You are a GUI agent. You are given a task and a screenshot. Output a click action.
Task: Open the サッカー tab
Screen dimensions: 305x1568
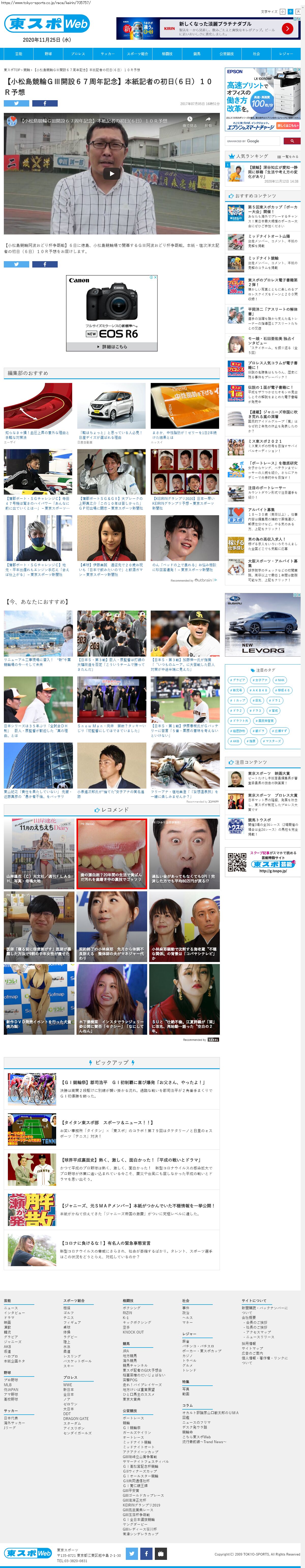click(108, 54)
